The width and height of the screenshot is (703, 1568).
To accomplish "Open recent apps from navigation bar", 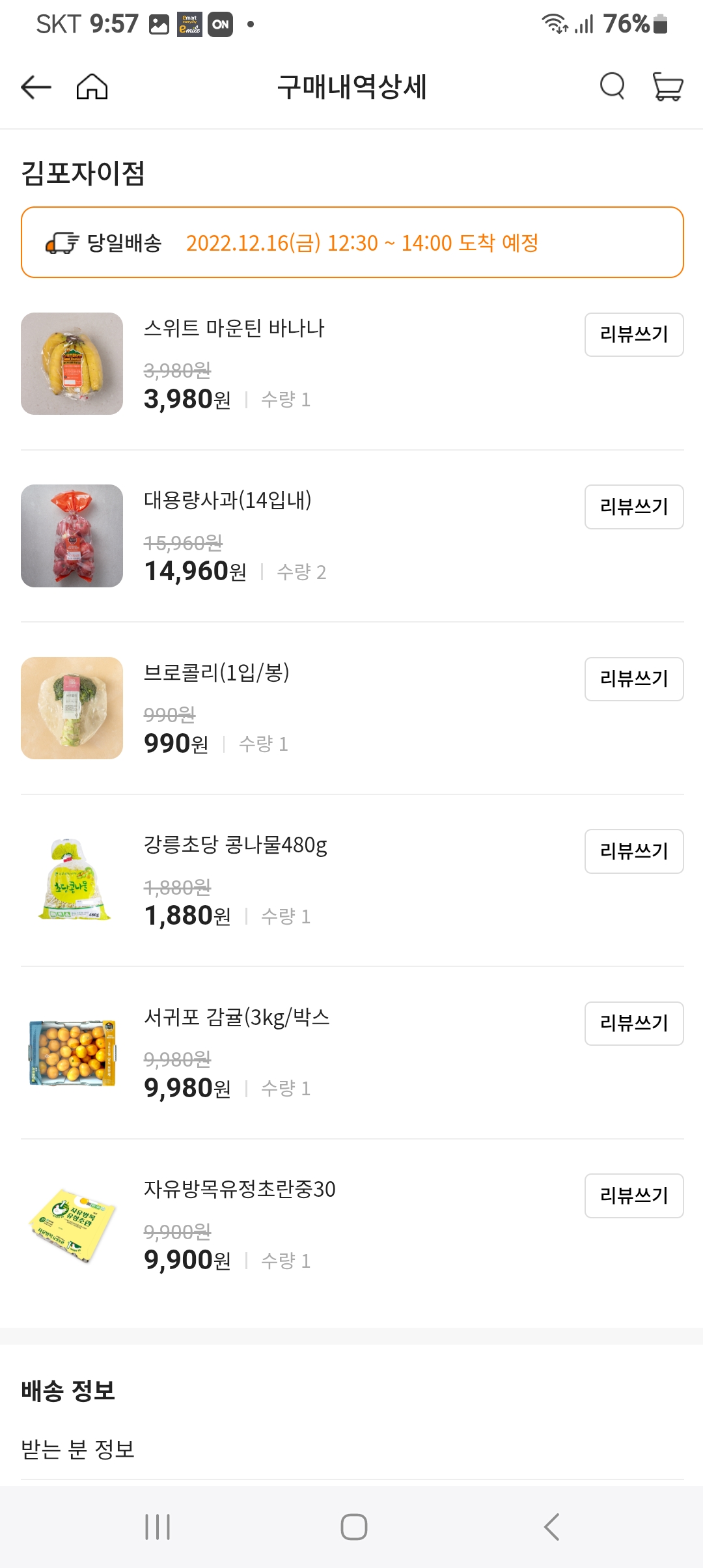I will [x=158, y=1527].
